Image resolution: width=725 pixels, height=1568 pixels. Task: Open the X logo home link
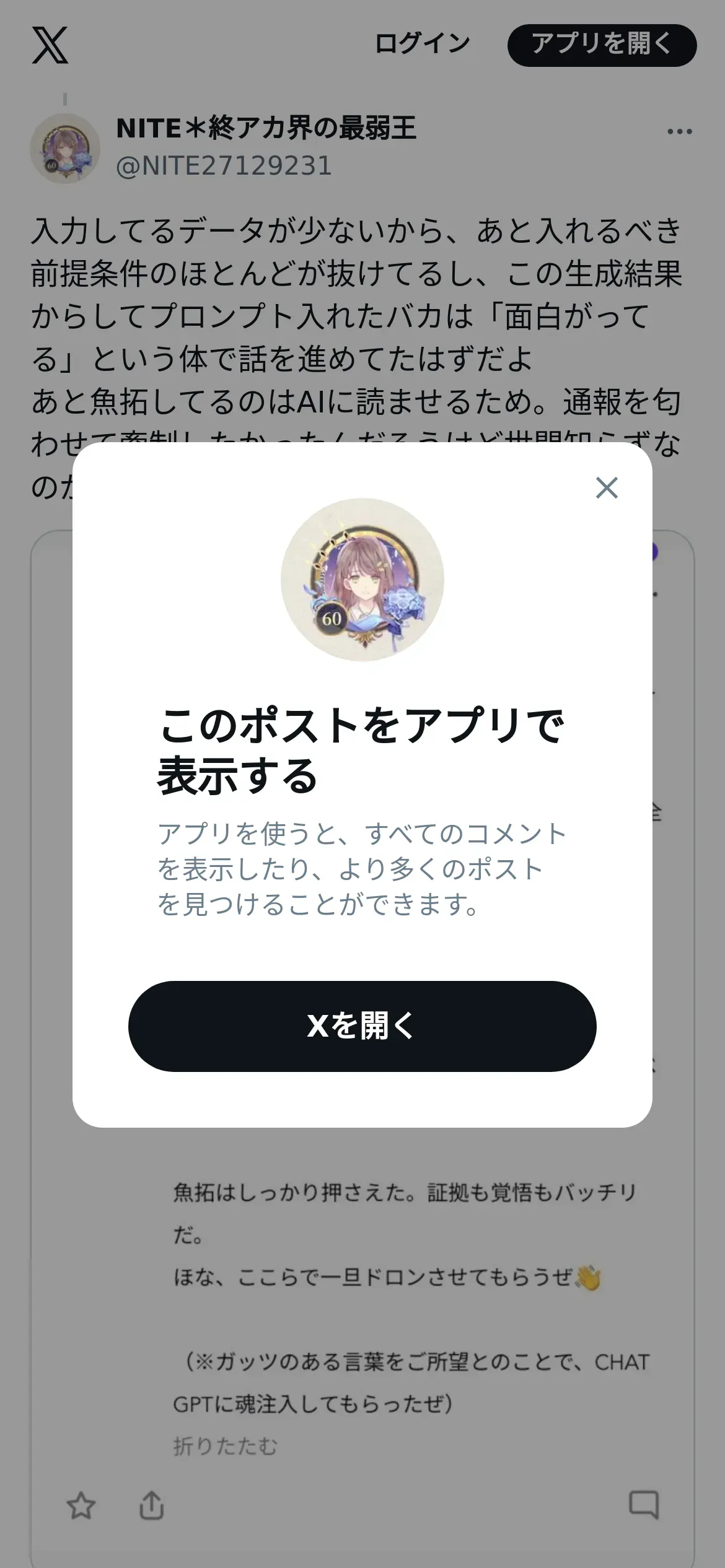click(x=50, y=45)
